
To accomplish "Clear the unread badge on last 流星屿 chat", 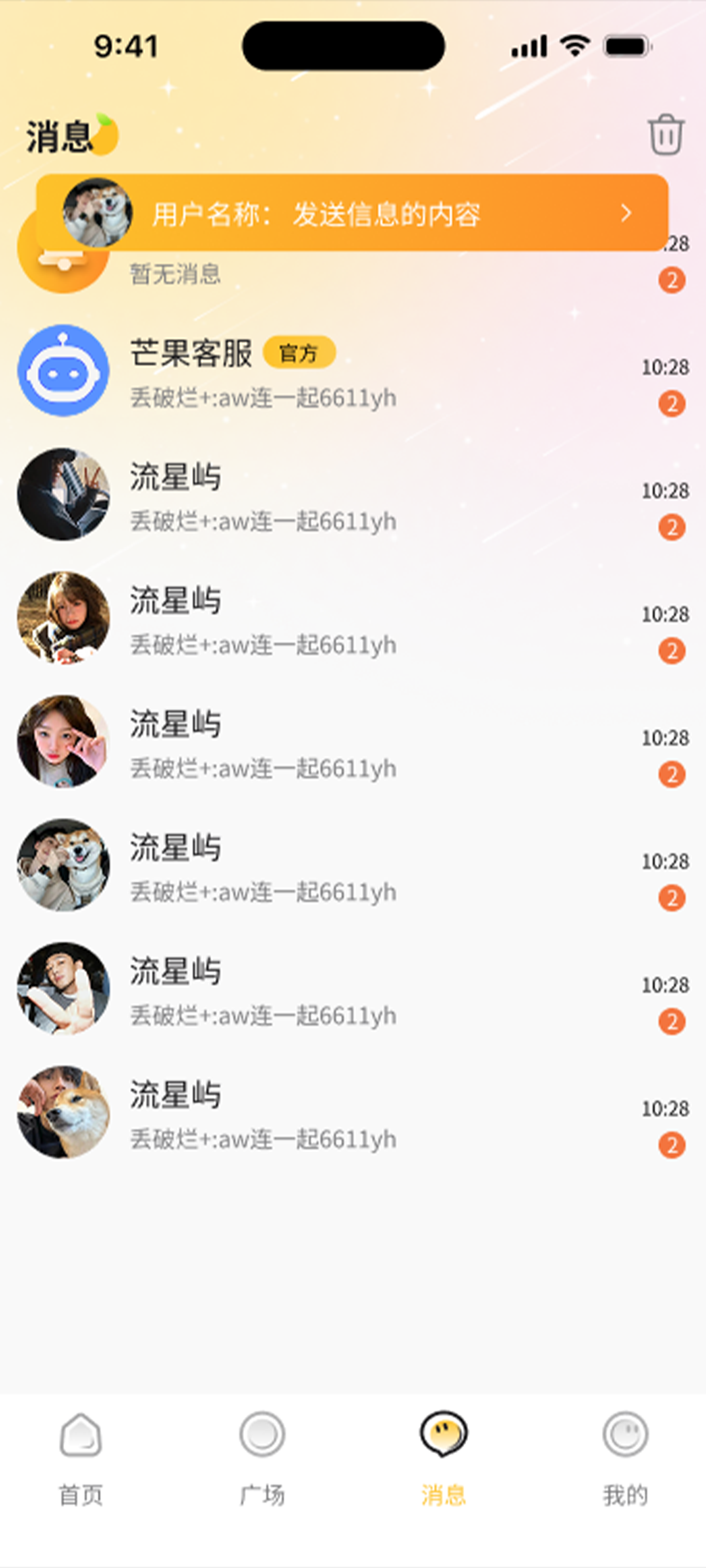I will point(672,1145).
